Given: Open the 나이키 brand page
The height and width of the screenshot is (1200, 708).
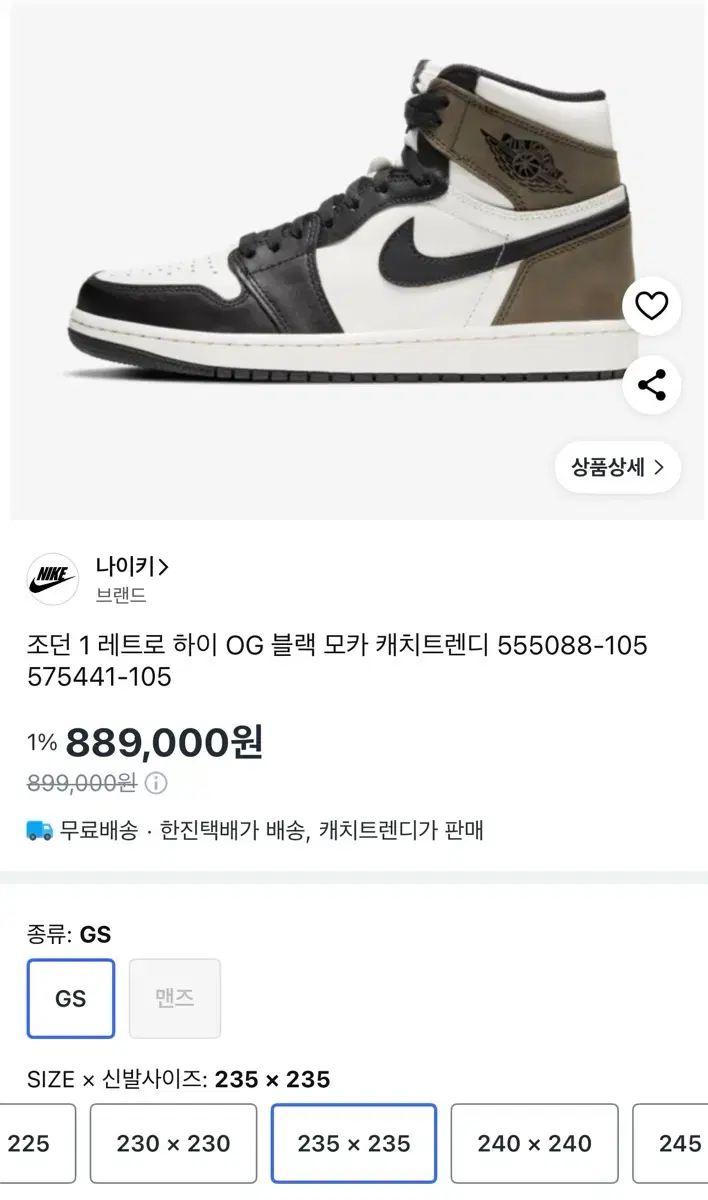Looking at the screenshot, I should pyautogui.click(x=133, y=567).
